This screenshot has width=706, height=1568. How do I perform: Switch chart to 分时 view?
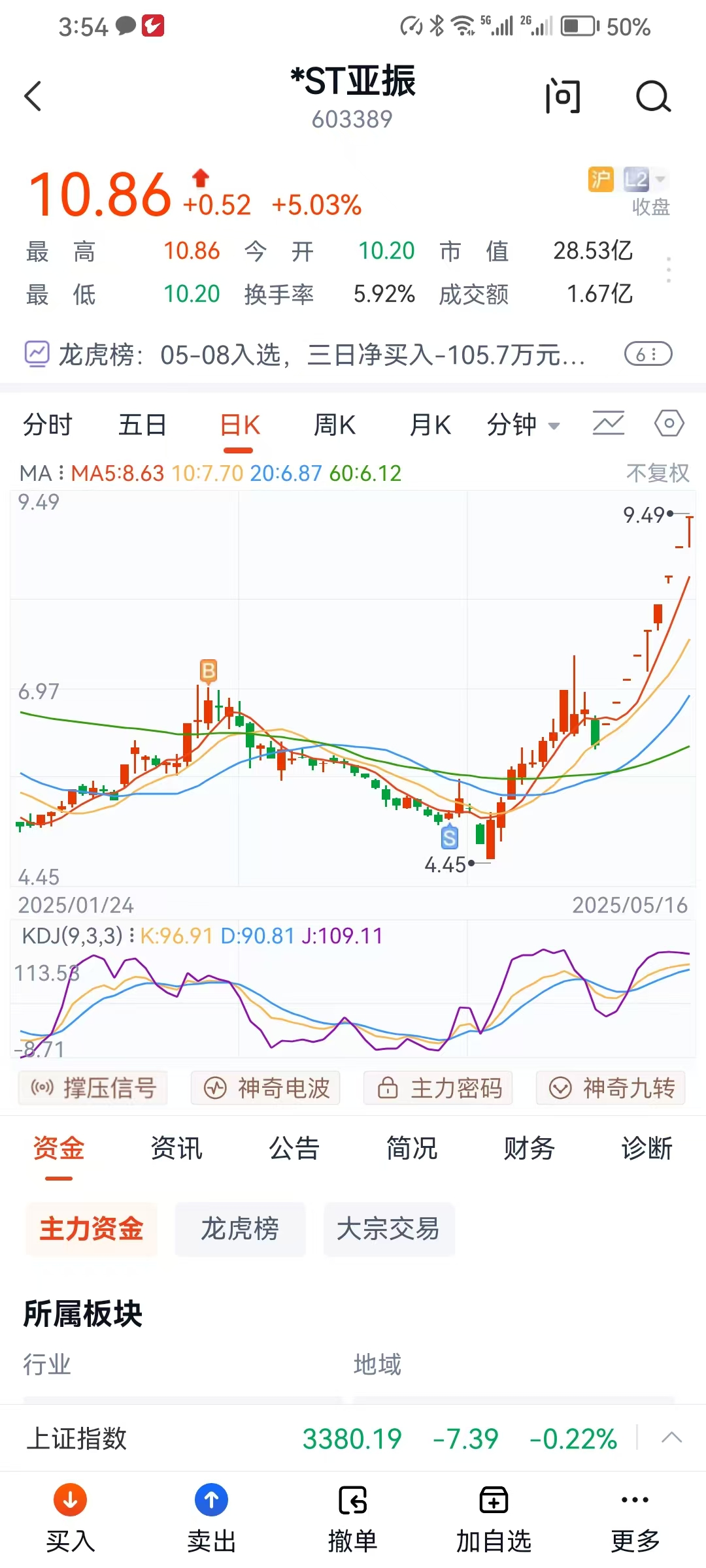click(48, 425)
